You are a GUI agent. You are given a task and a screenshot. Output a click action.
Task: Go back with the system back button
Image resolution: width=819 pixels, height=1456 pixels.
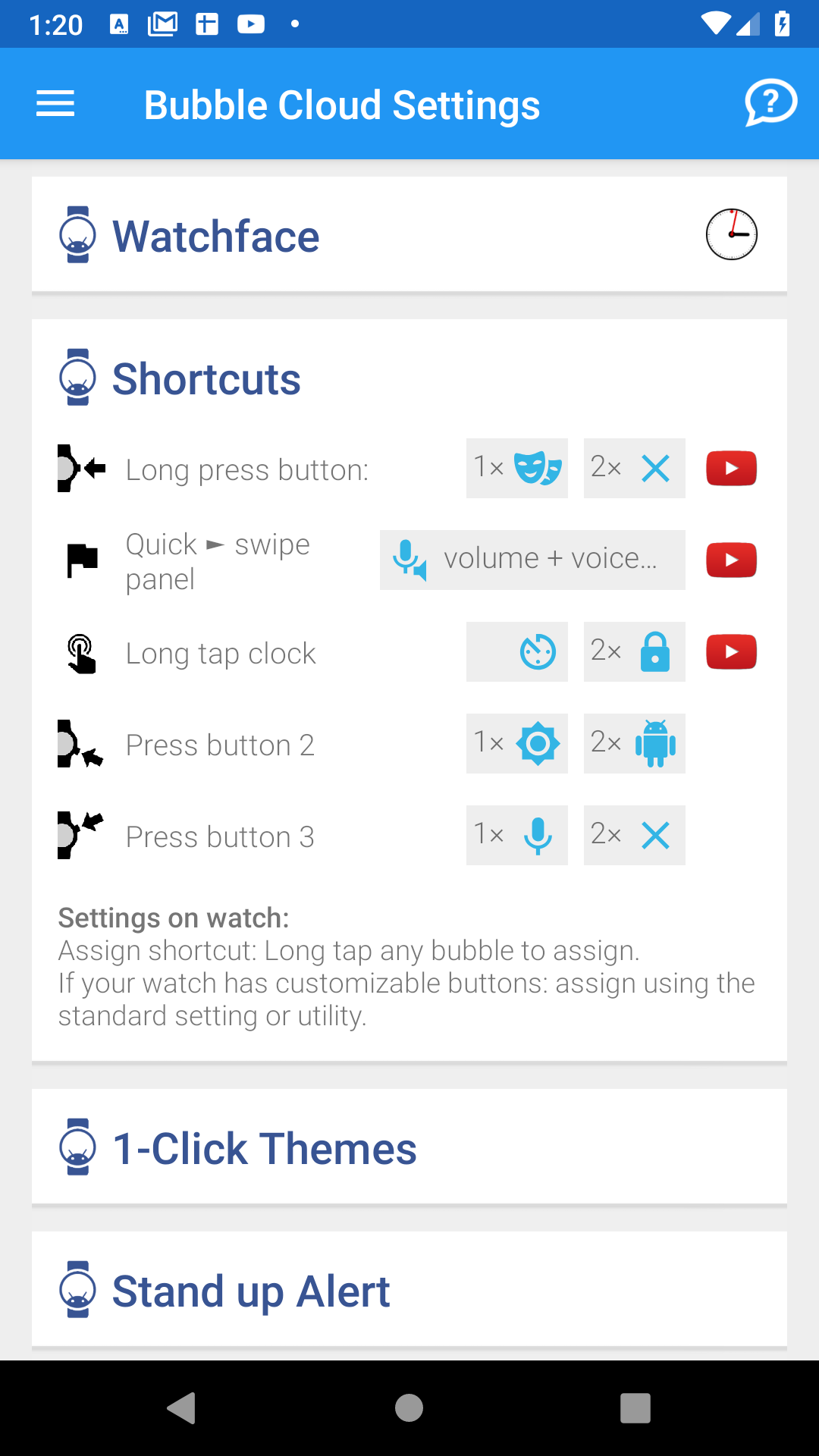pyautogui.click(x=182, y=1408)
